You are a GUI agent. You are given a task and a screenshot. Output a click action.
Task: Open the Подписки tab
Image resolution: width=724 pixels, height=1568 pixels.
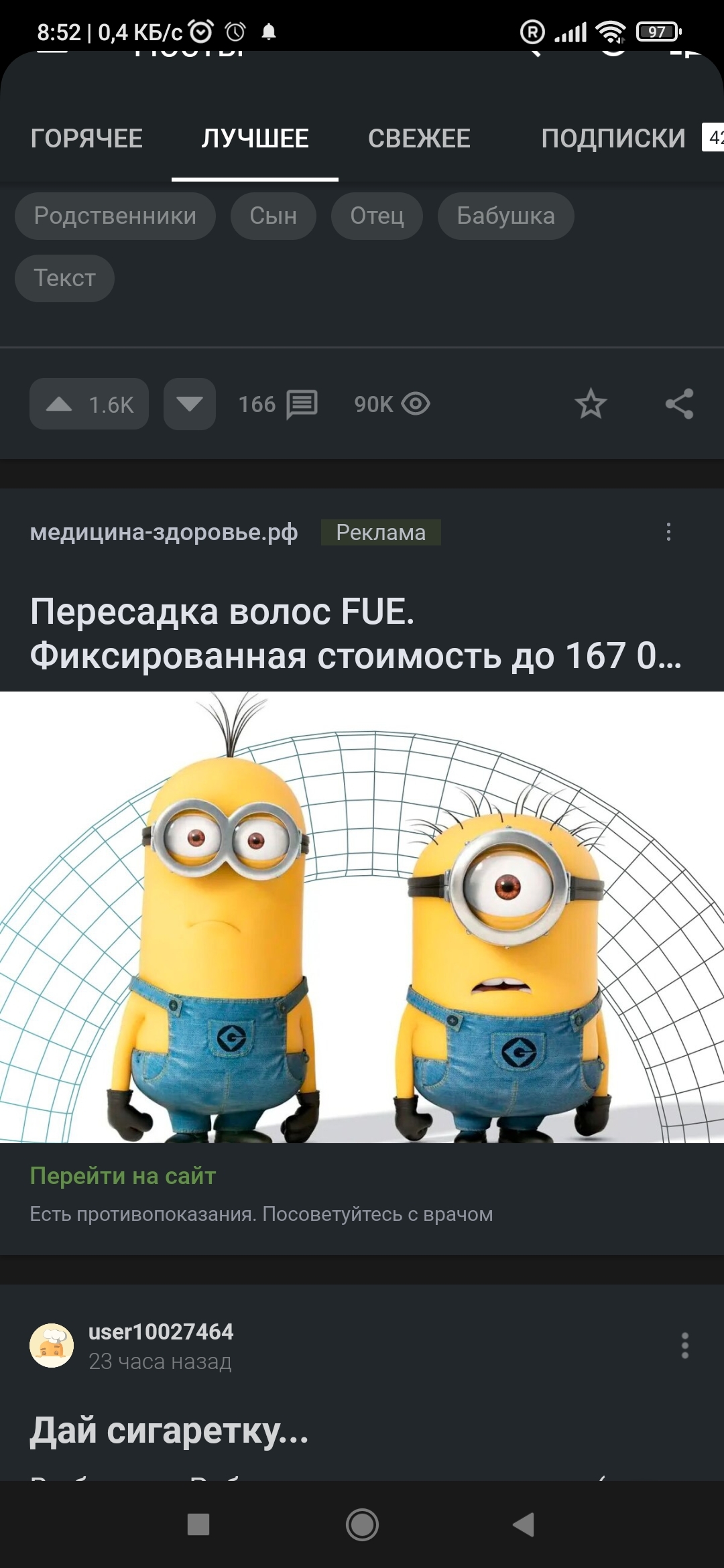pyautogui.click(x=613, y=139)
